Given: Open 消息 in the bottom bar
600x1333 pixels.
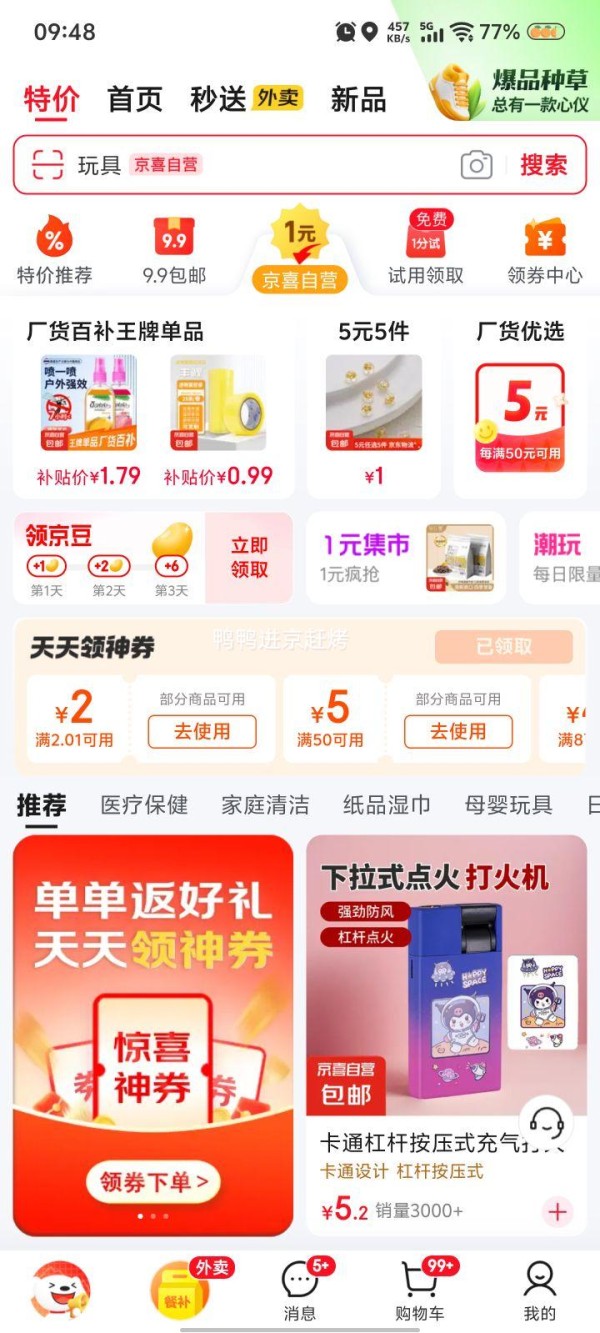Looking at the screenshot, I should [299, 1290].
